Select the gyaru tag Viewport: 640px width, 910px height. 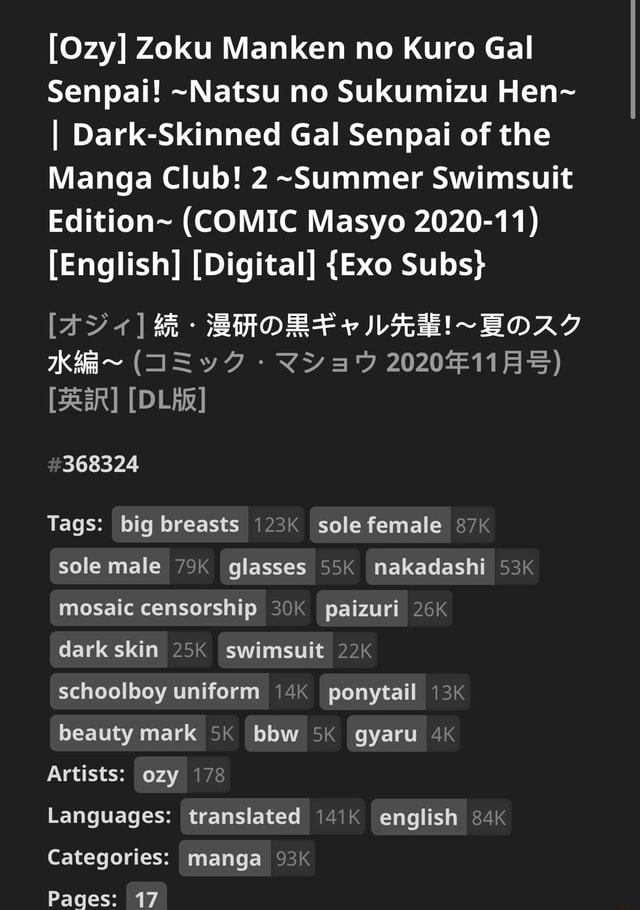coord(386,734)
